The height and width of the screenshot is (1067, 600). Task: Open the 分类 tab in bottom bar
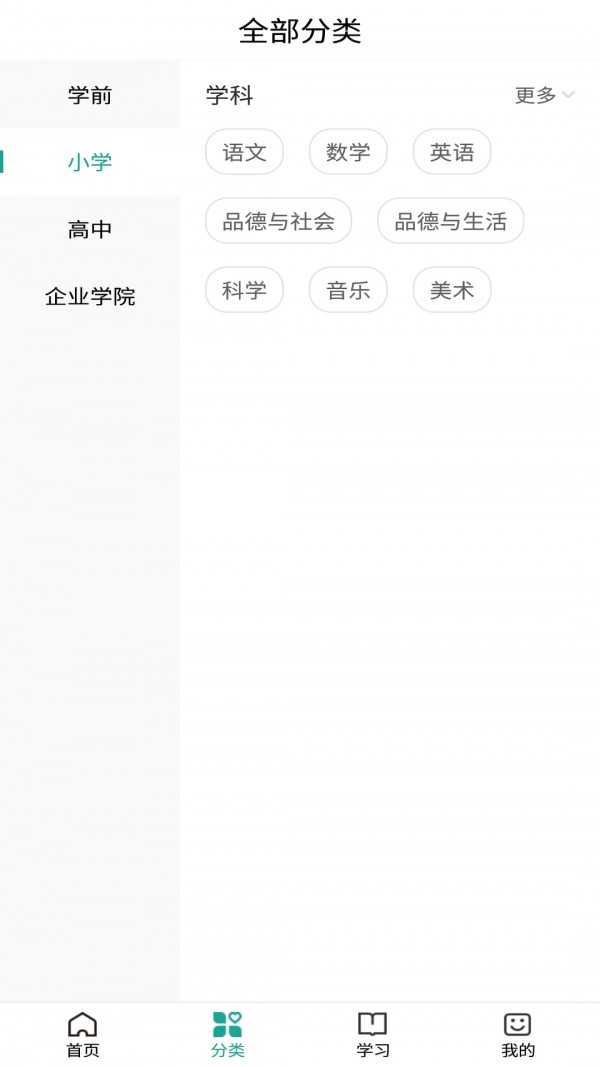pyautogui.click(x=227, y=1034)
